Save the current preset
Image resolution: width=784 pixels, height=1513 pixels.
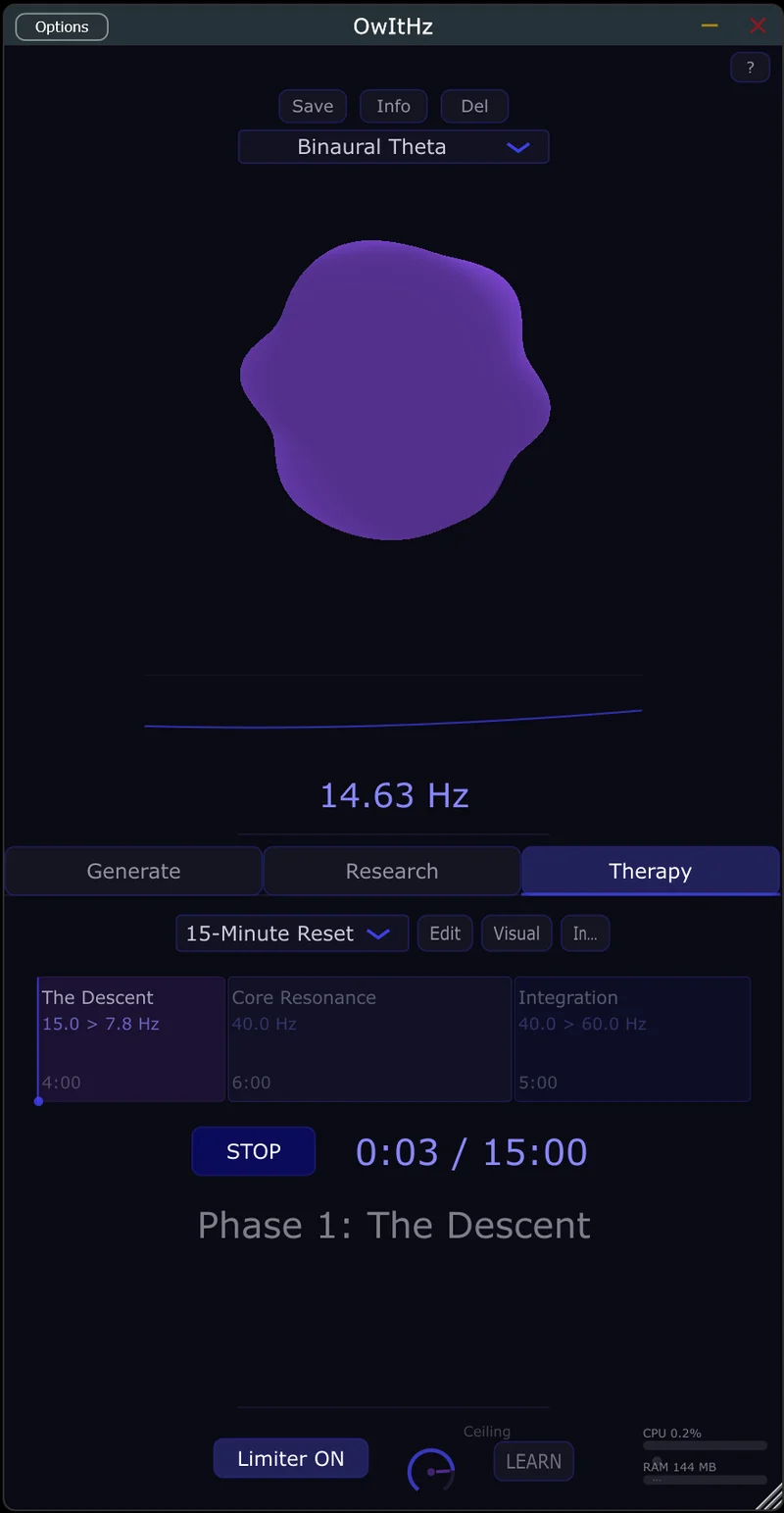(312, 106)
